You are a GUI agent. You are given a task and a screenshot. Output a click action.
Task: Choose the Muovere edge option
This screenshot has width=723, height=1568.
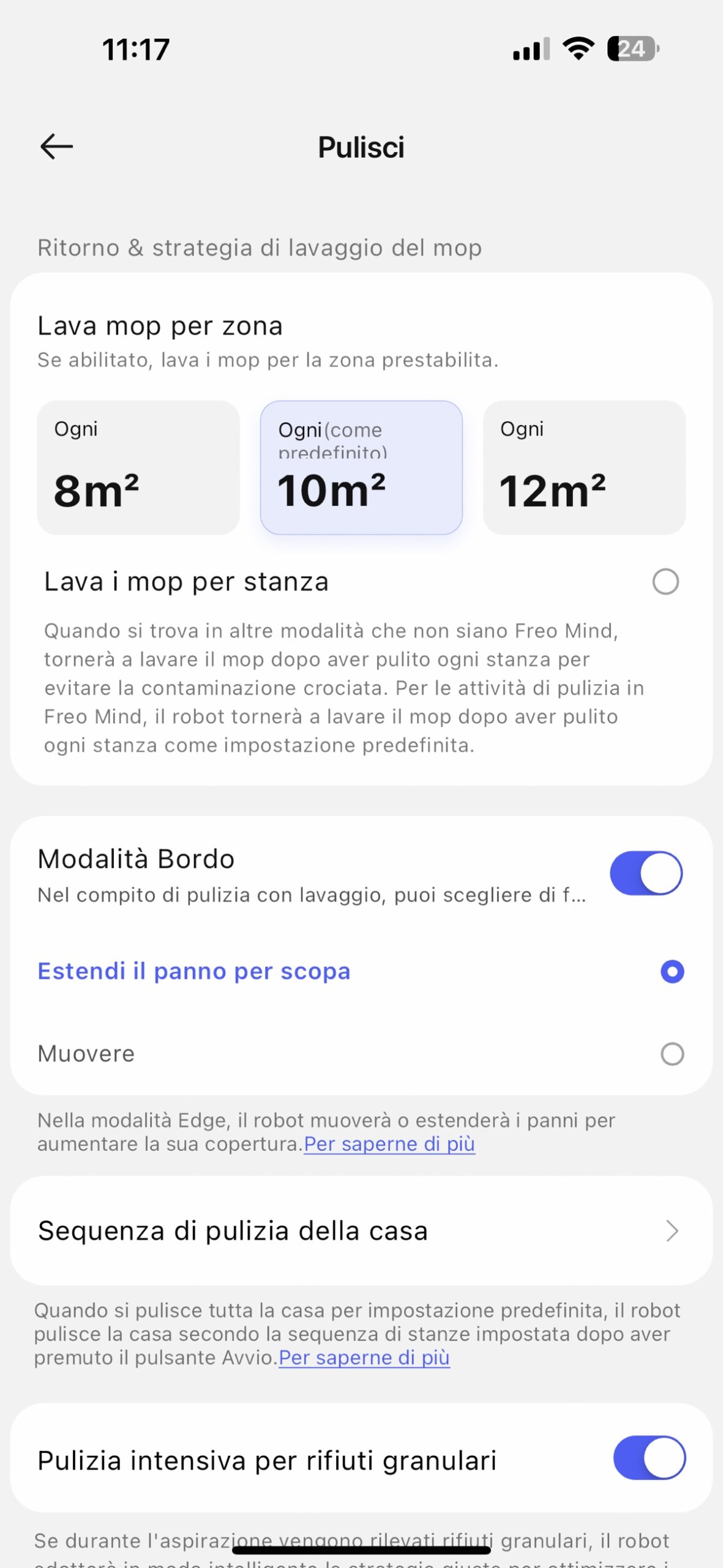pyautogui.click(x=672, y=1054)
